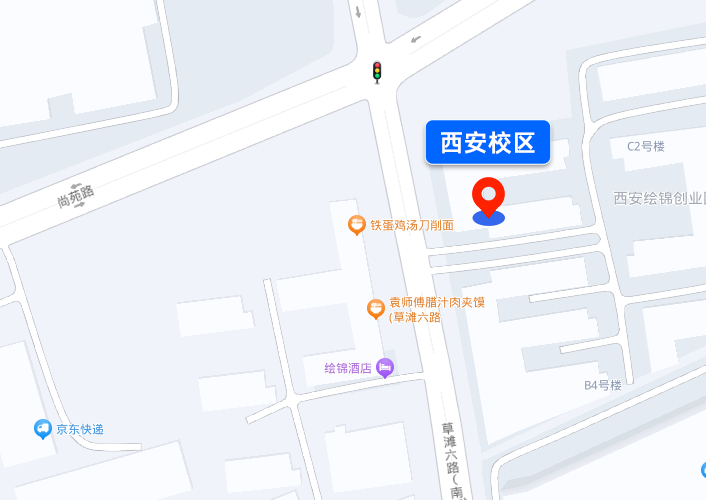Open the 京东快递 courier marker
This screenshot has height=500, width=706.
(43, 429)
